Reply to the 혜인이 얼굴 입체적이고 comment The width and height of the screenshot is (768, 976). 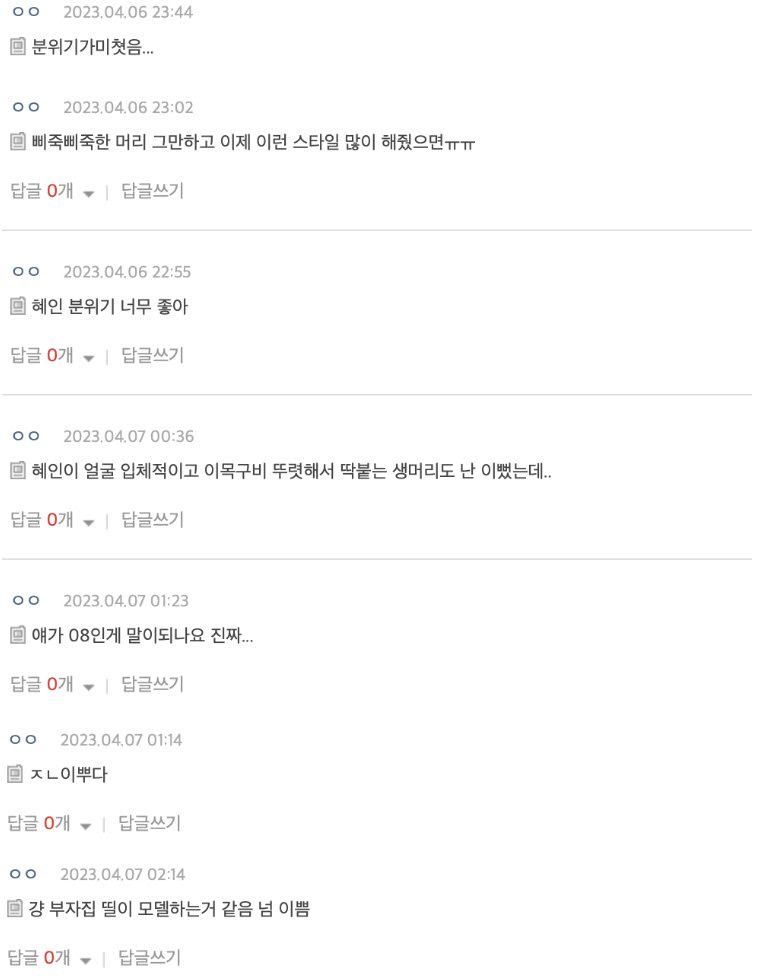tap(152, 519)
